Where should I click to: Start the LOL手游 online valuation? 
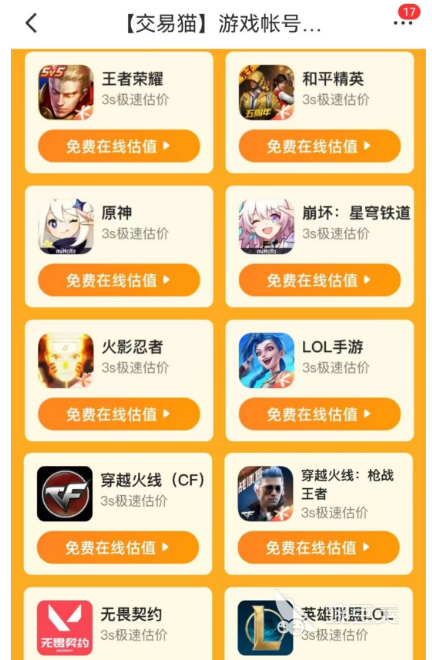320,414
